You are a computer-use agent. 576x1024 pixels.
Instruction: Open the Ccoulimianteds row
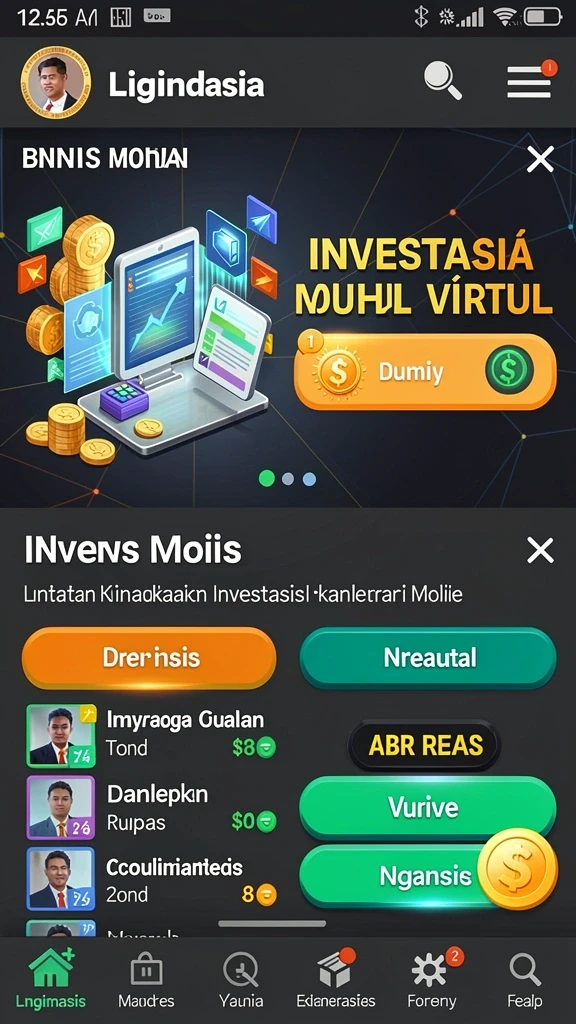[x=152, y=880]
